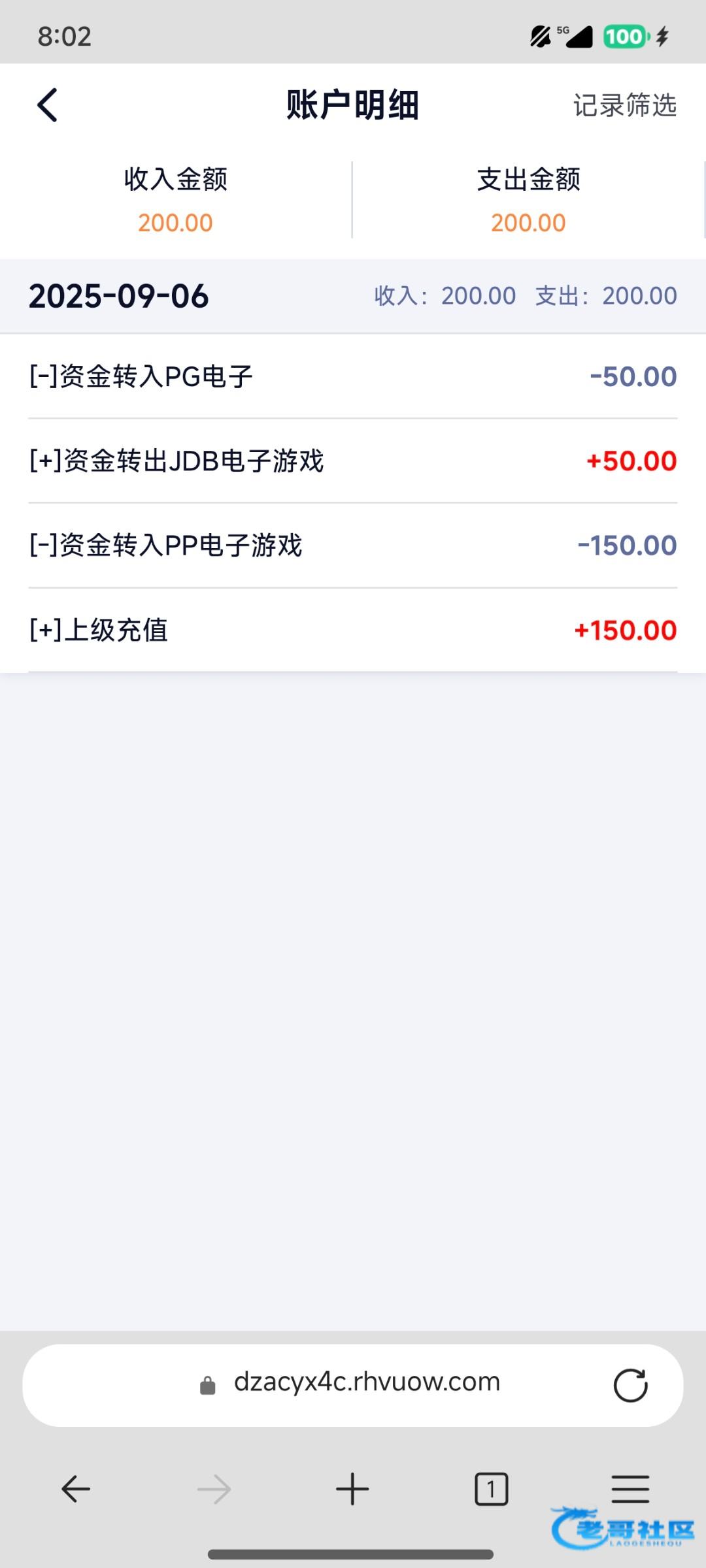Open the tab switcher showing 1
The height and width of the screenshot is (1568, 706).
point(491,1489)
